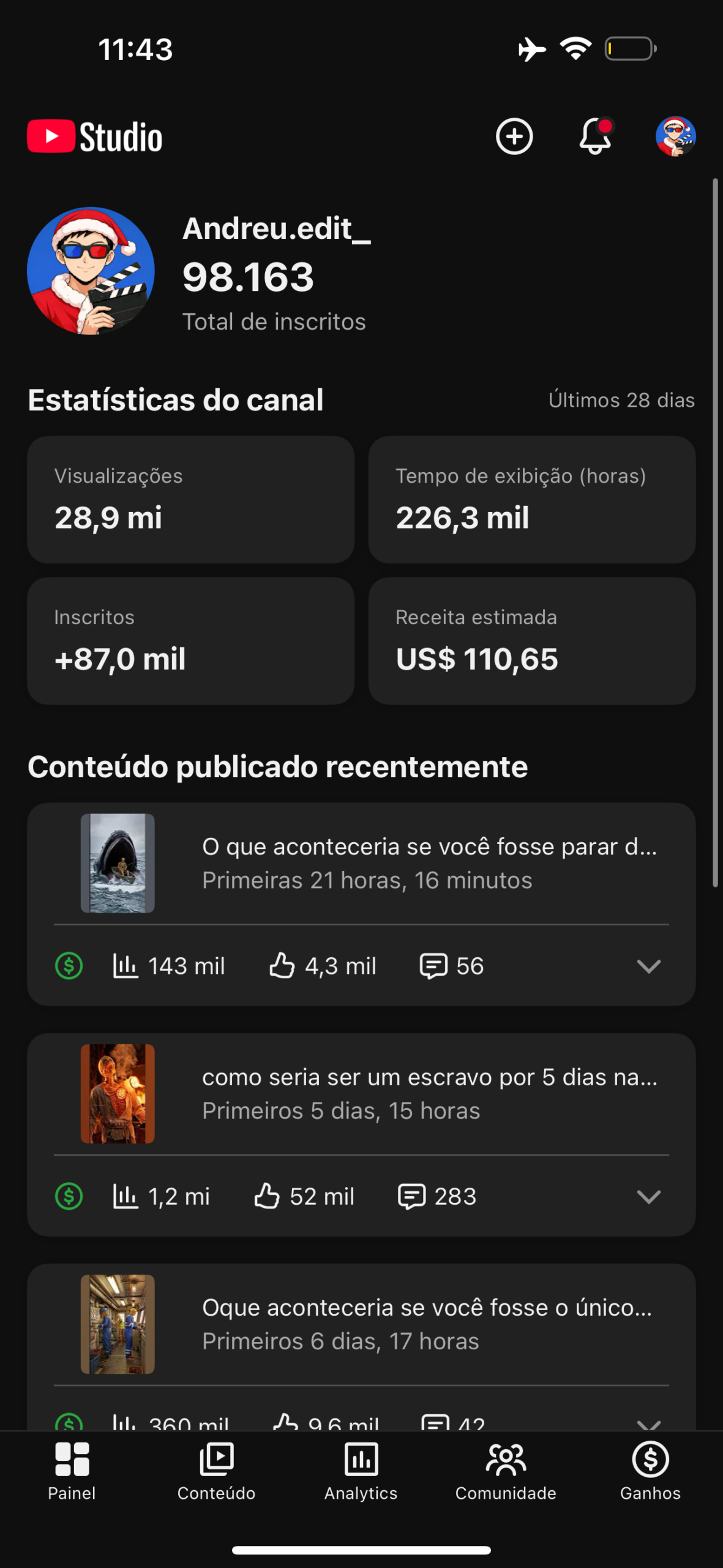Open the Tempo de exibição card

pyautogui.click(x=531, y=499)
